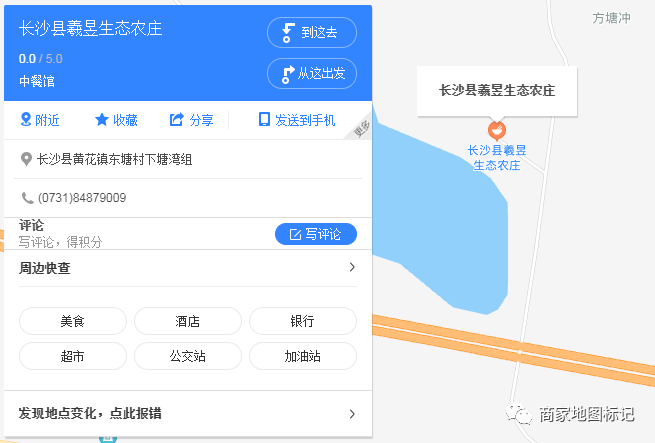Tap the 长沙县羲昱生态农庄 map marker
Screen dimensions: 655x443
pos(496,131)
